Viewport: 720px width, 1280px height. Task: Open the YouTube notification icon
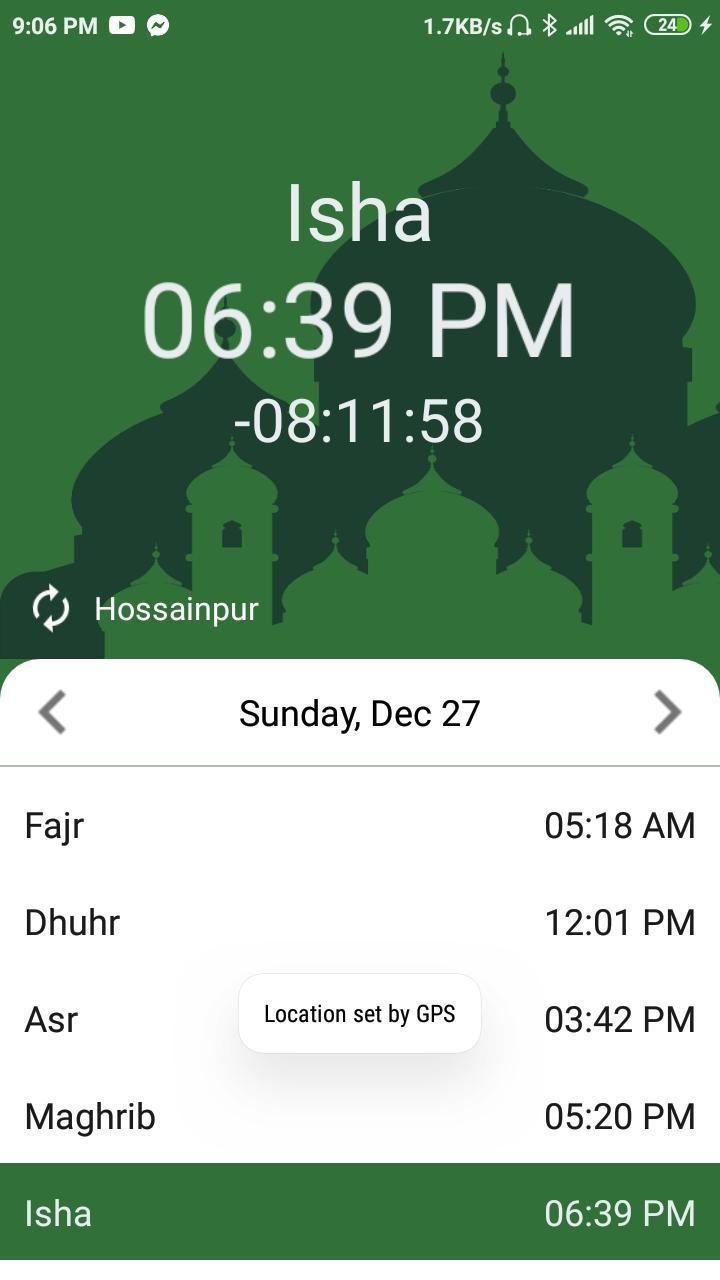122,25
